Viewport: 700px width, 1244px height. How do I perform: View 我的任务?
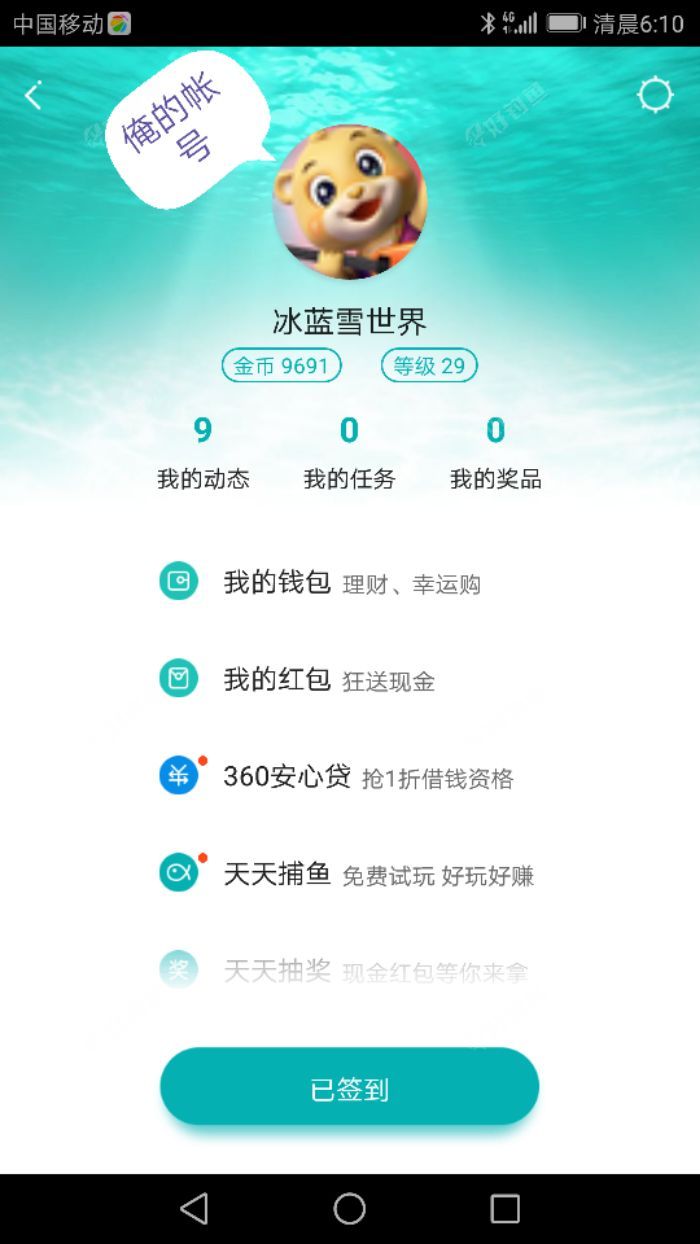click(349, 453)
